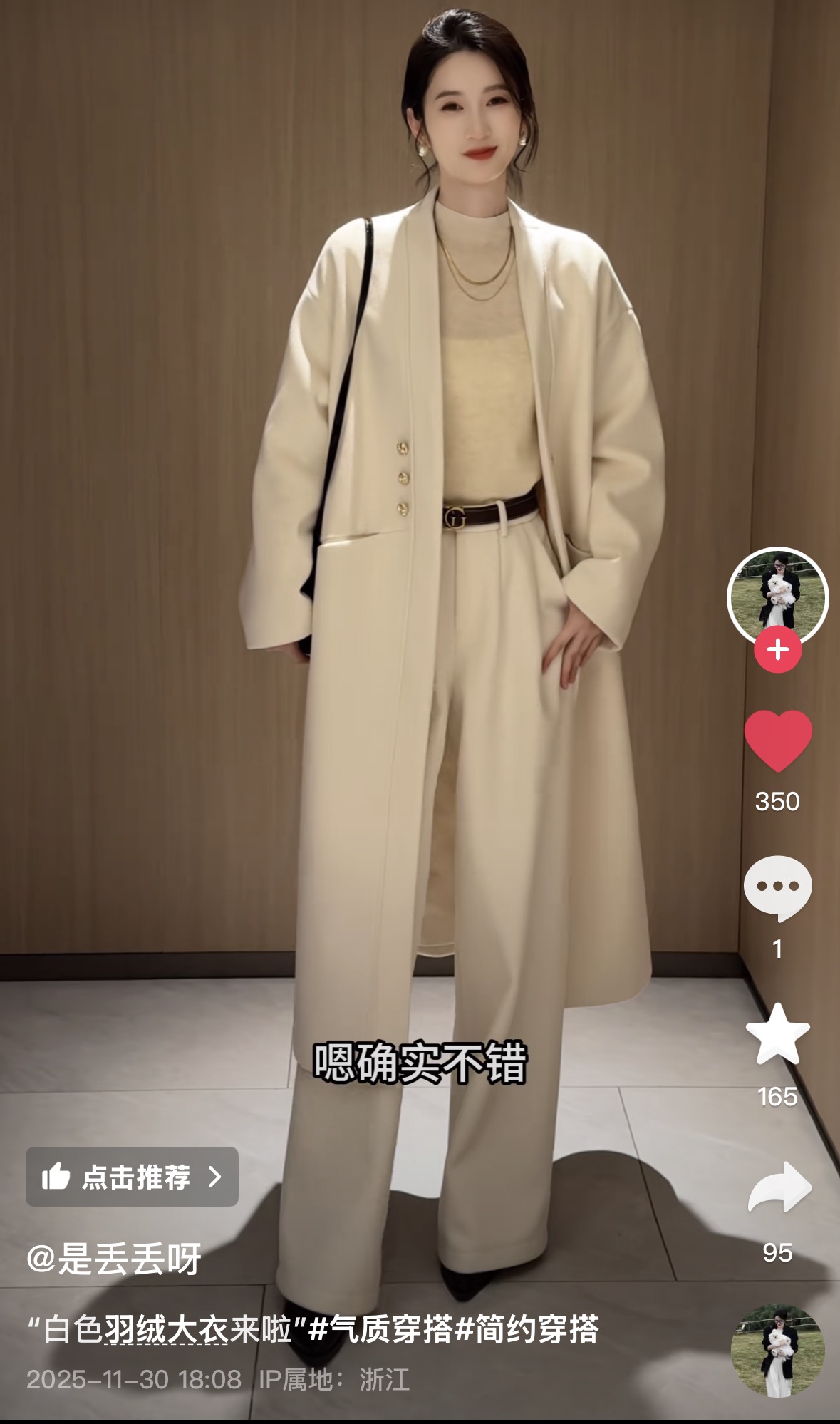
Task: Open the #简约穿搭 hashtag
Action: click(x=527, y=1329)
